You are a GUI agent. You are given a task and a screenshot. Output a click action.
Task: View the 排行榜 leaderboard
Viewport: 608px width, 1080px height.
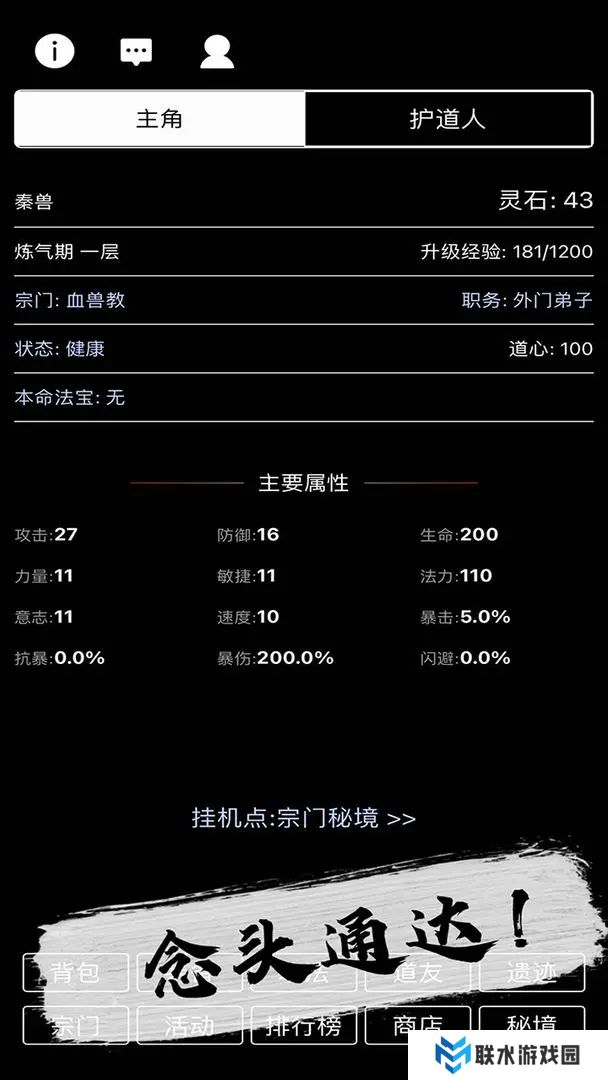303,1026
